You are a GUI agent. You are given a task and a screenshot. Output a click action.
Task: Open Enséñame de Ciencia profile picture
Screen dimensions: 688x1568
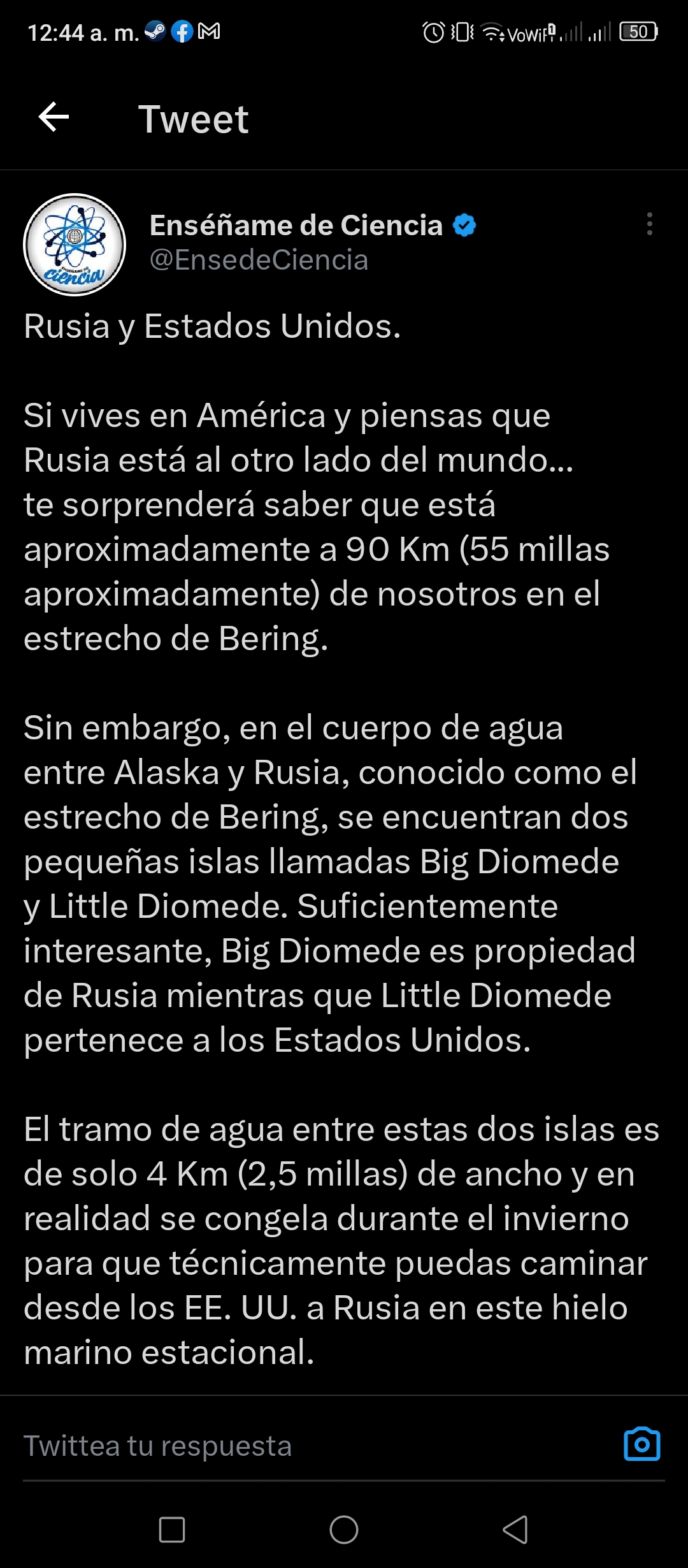point(75,245)
